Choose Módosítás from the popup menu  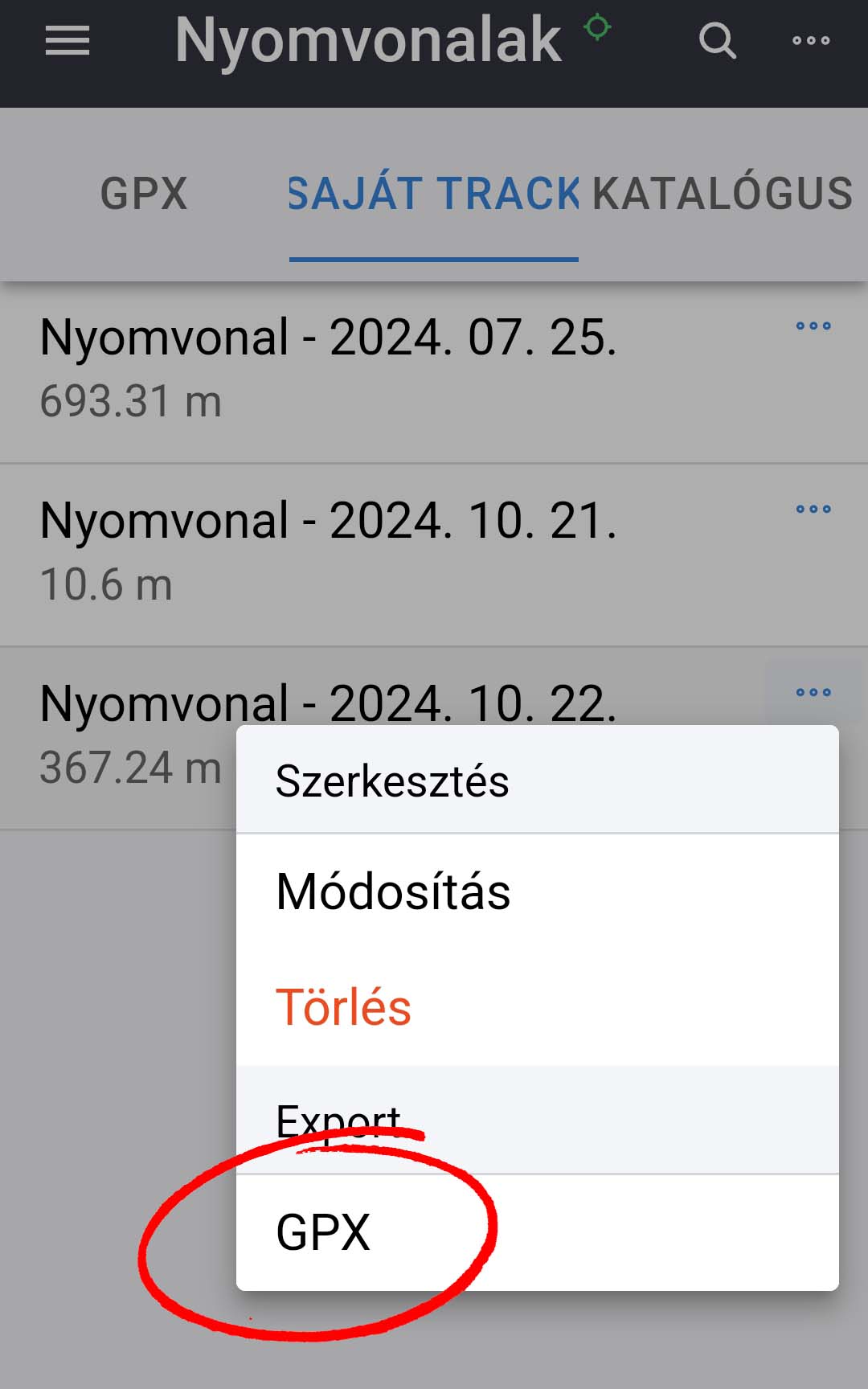click(537, 892)
